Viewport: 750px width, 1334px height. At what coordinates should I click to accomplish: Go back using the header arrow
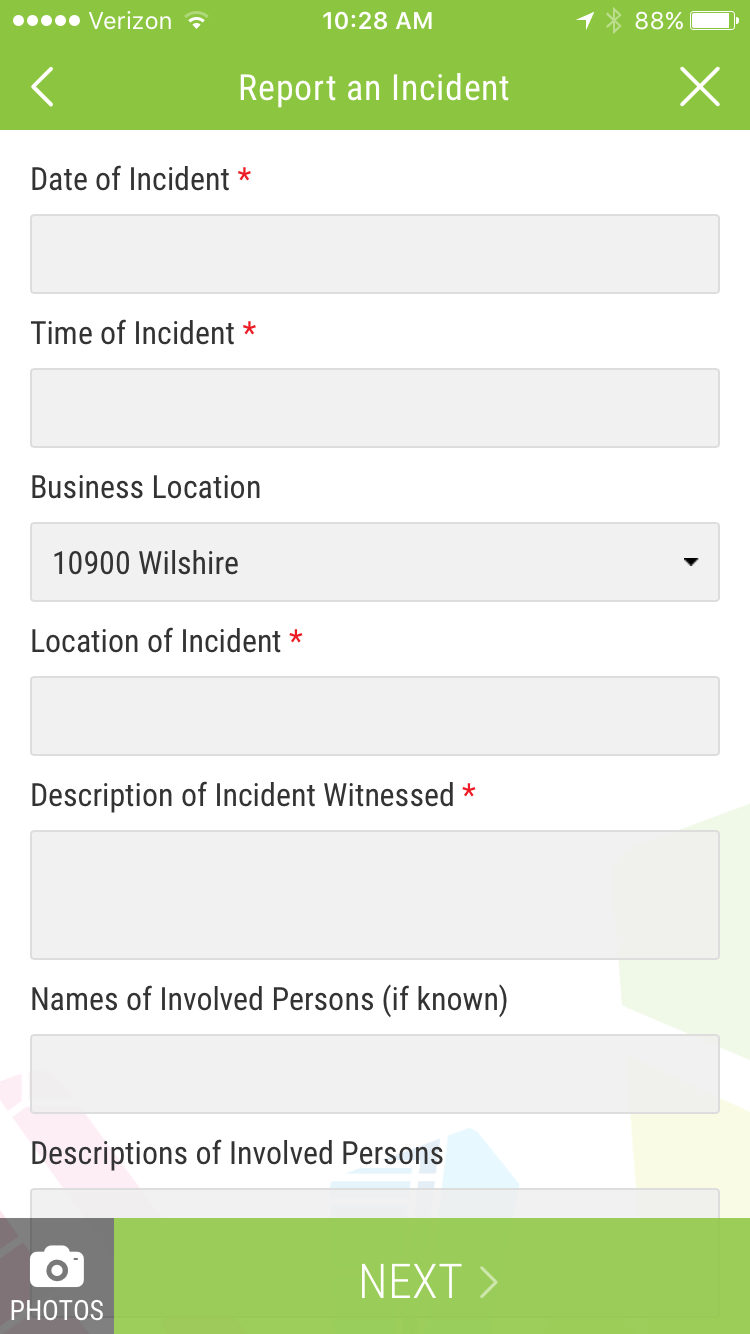42,88
